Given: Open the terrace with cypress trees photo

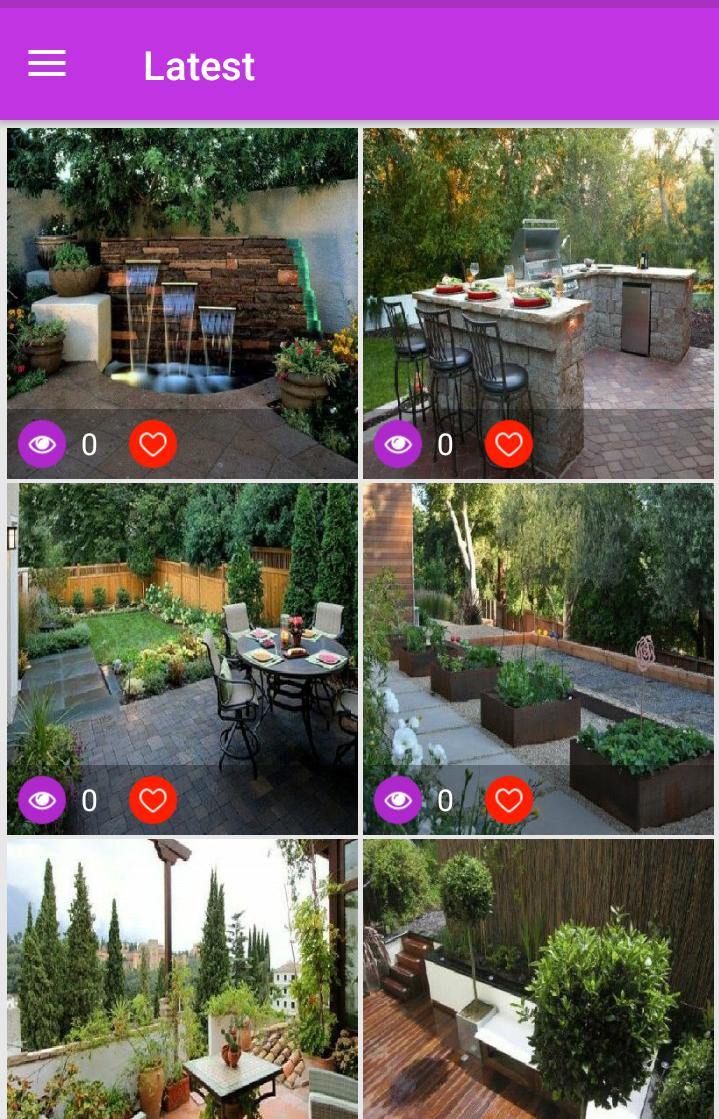Looking at the screenshot, I should click(x=182, y=980).
